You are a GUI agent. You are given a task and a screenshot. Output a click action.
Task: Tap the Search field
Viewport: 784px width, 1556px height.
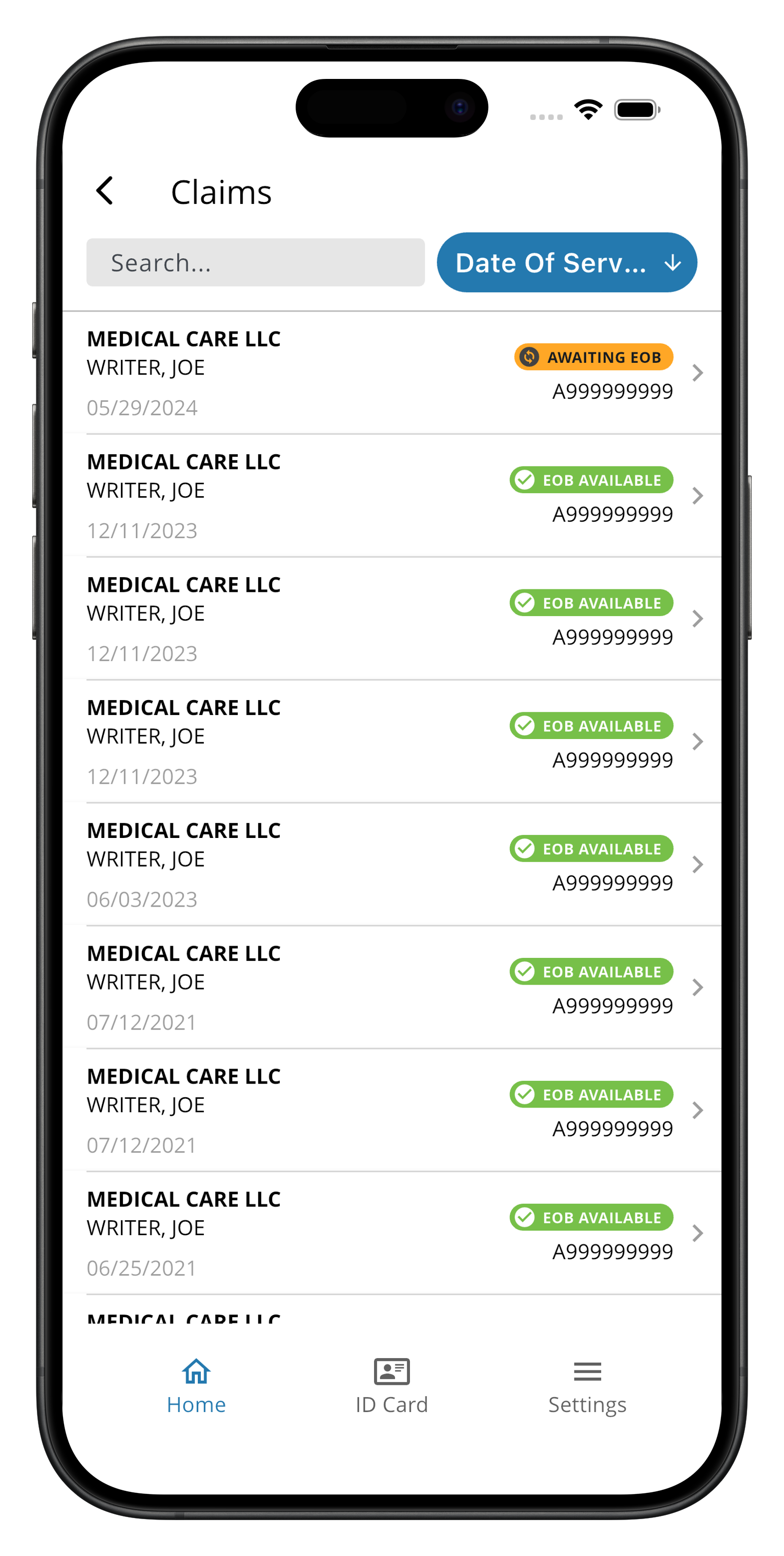pyautogui.click(x=256, y=263)
